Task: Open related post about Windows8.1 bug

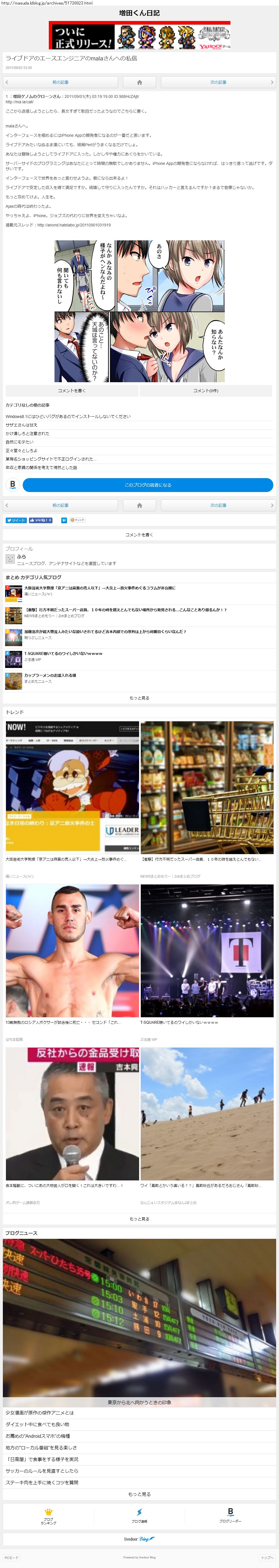Action: pyautogui.click(x=68, y=416)
